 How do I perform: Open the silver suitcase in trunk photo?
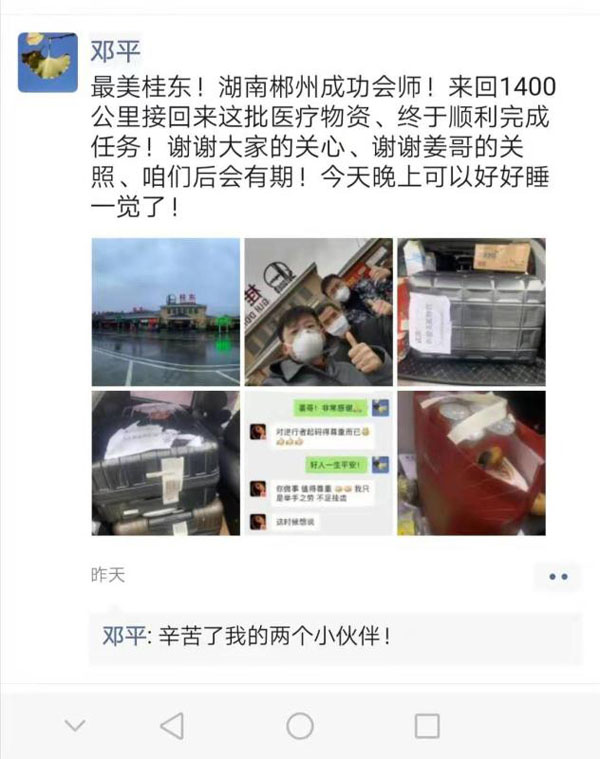tap(471, 312)
